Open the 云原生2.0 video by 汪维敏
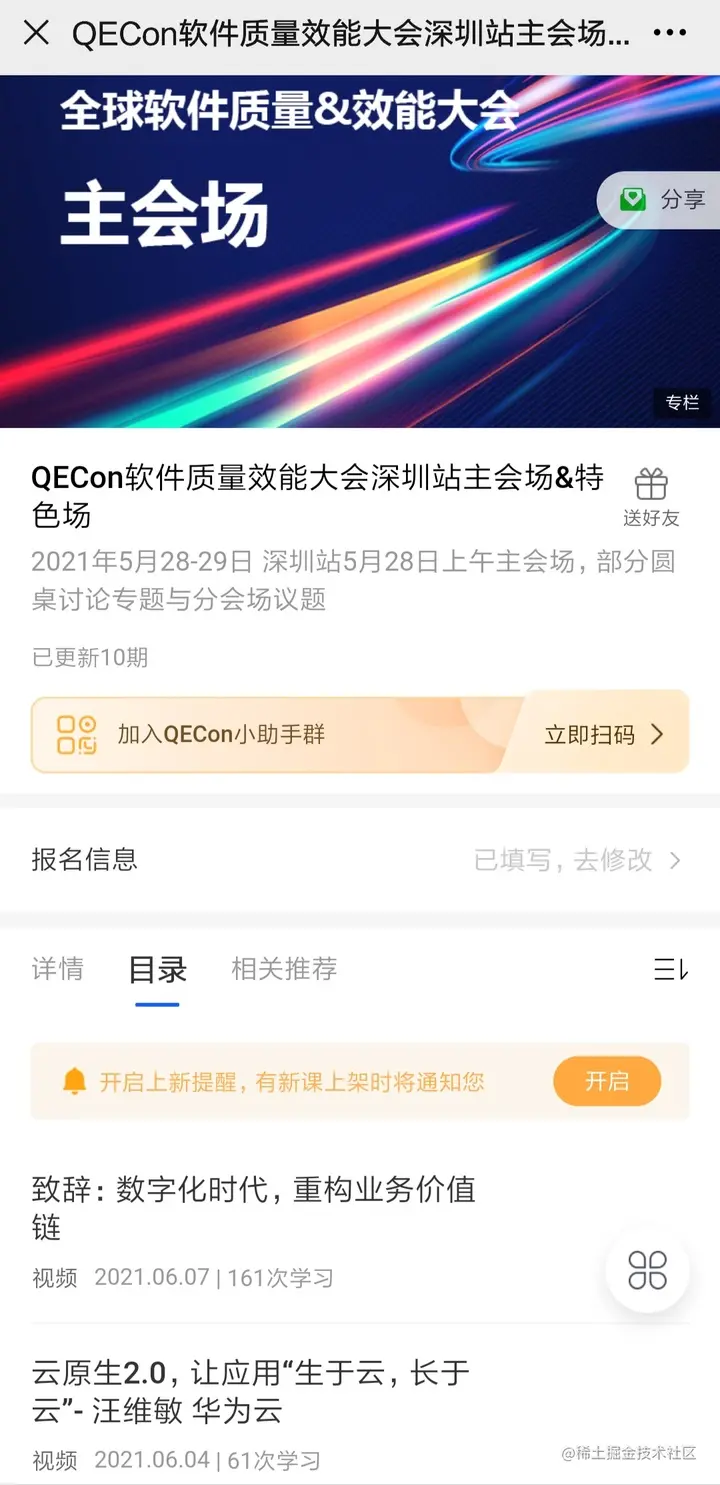 [251, 1391]
